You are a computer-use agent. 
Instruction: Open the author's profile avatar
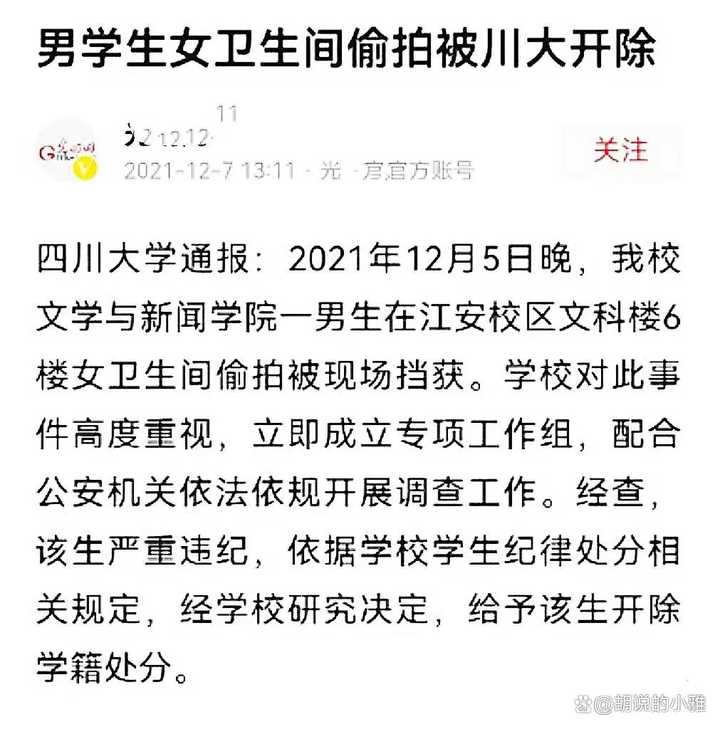68,151
